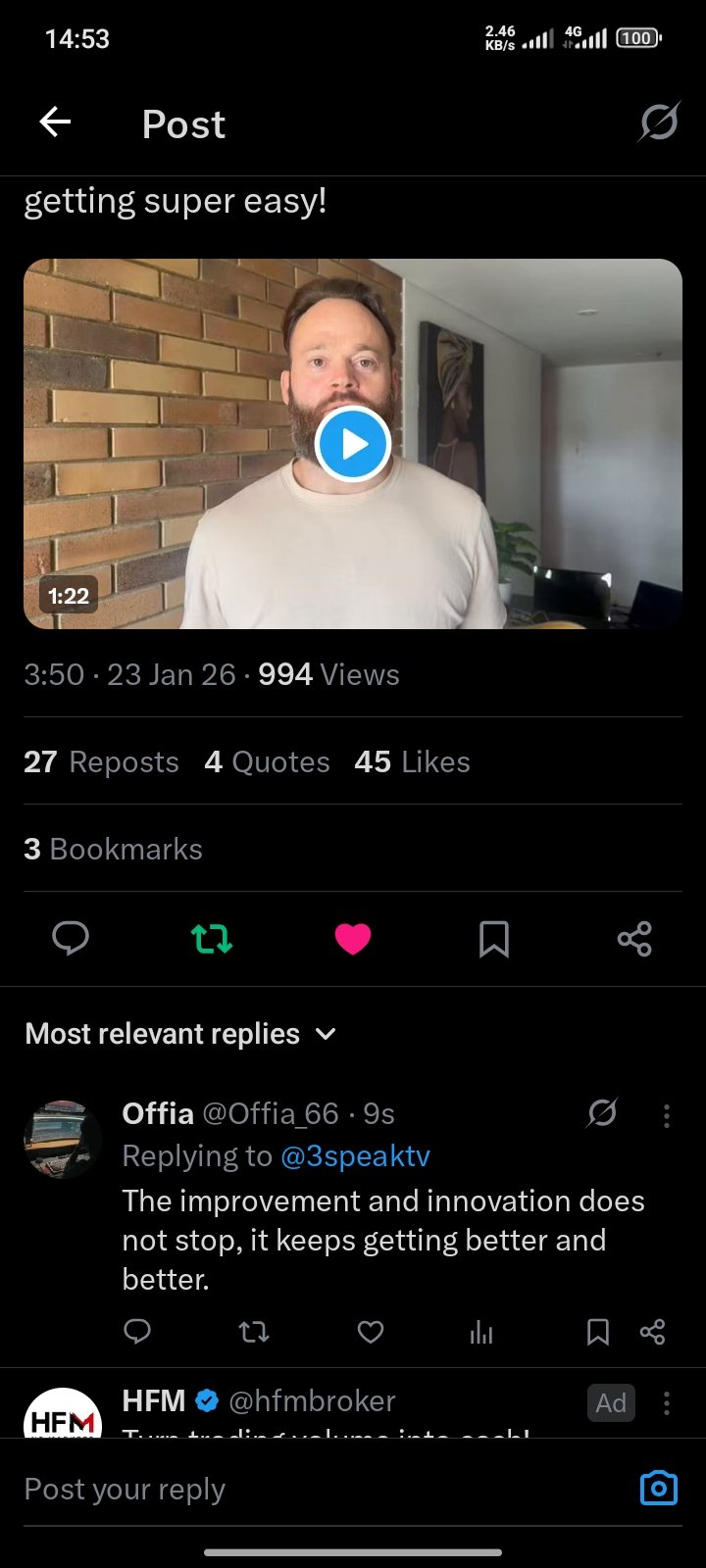
Task: Open the Grok icon in the app bar
Action: coord(659,122)
